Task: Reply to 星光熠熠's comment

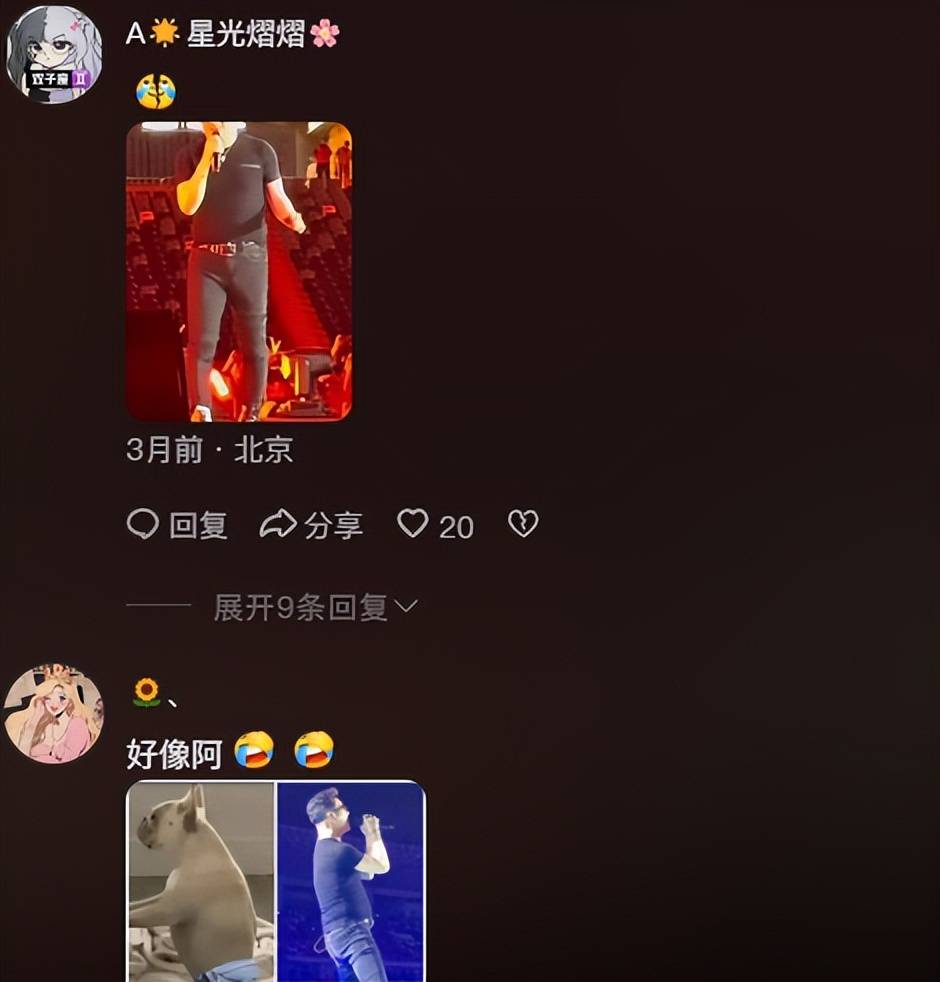Action: click(178, 525)
